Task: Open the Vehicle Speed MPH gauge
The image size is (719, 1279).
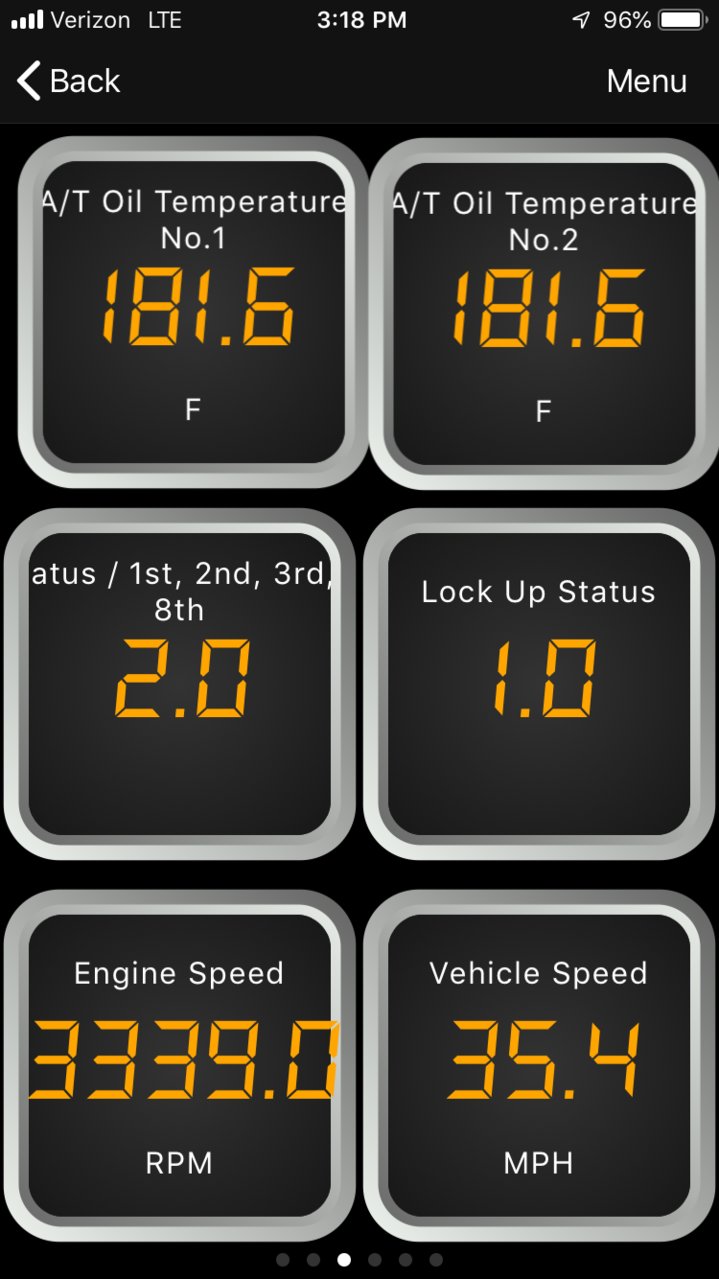Action: tap(538, 1065)
